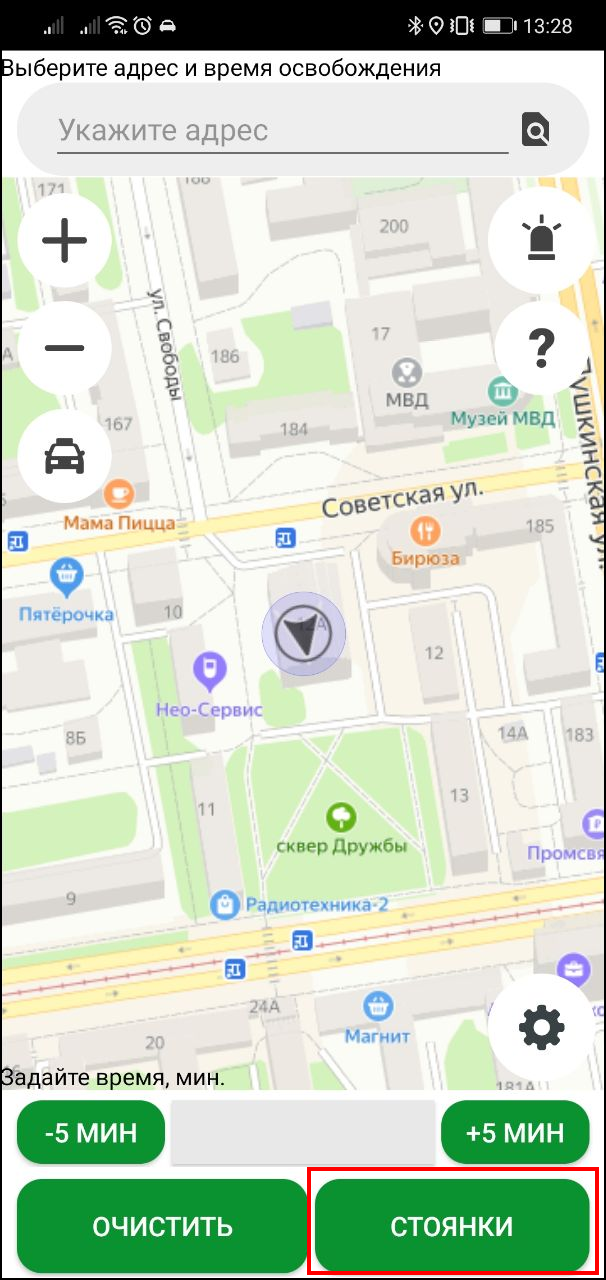Increase time with "+5 МИН"
606x1280 pixels.
click(515, 1133)
